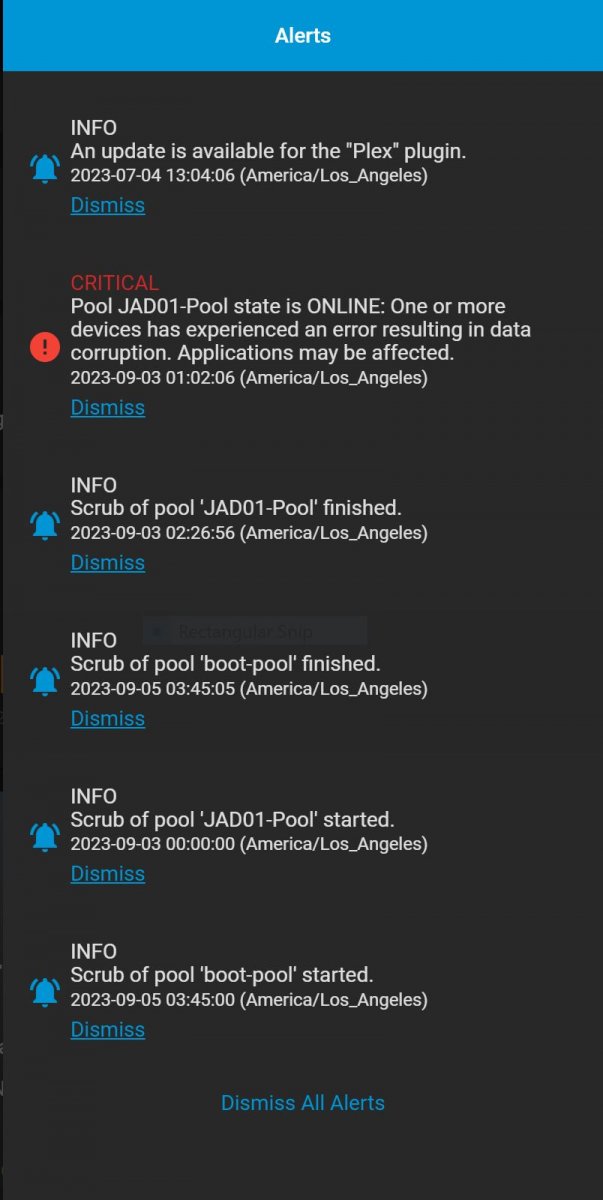This screenshot has height=1200, width=603.
Task: Dismiss the CRITICAL JAD01-Pool corruption alert
Action: 108,407
